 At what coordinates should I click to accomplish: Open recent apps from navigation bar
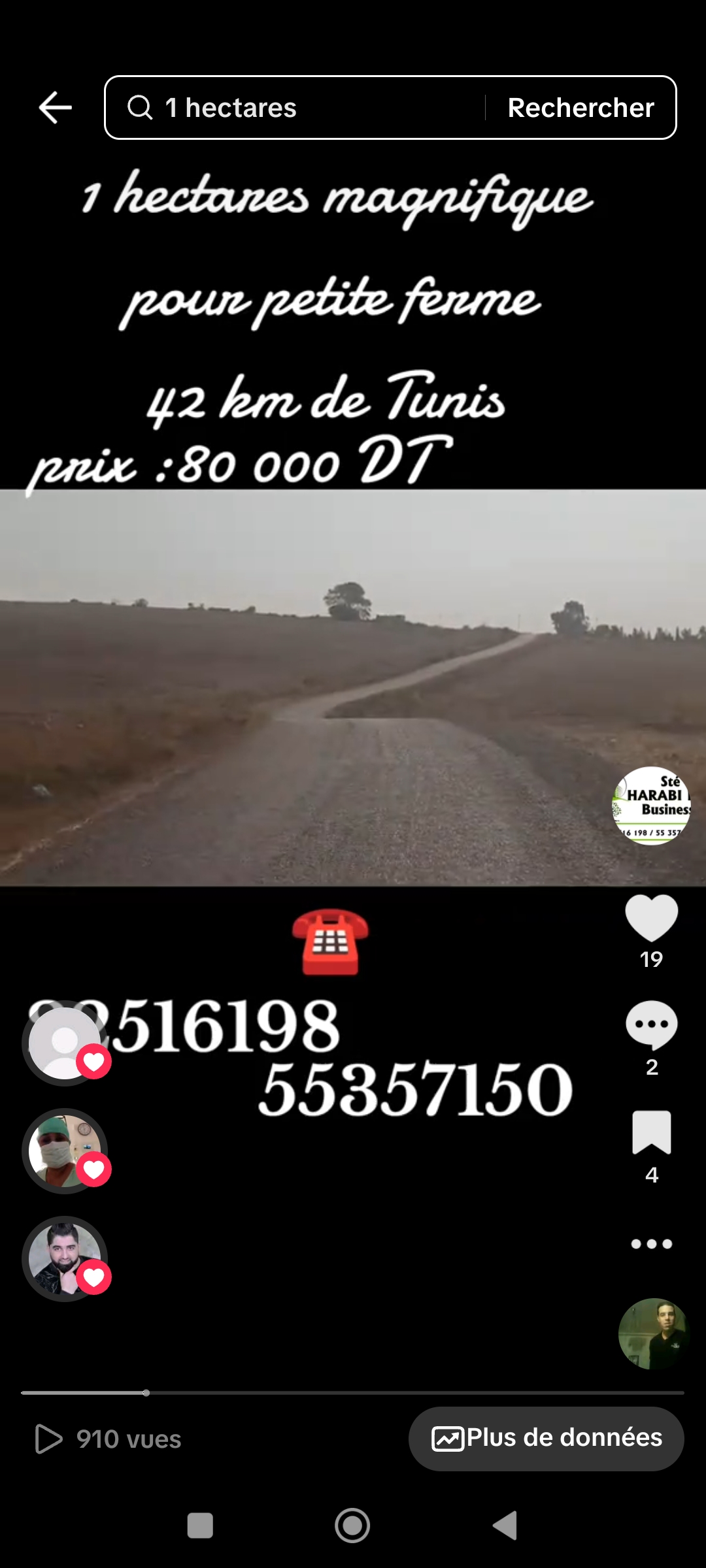tap(200, 1526)
